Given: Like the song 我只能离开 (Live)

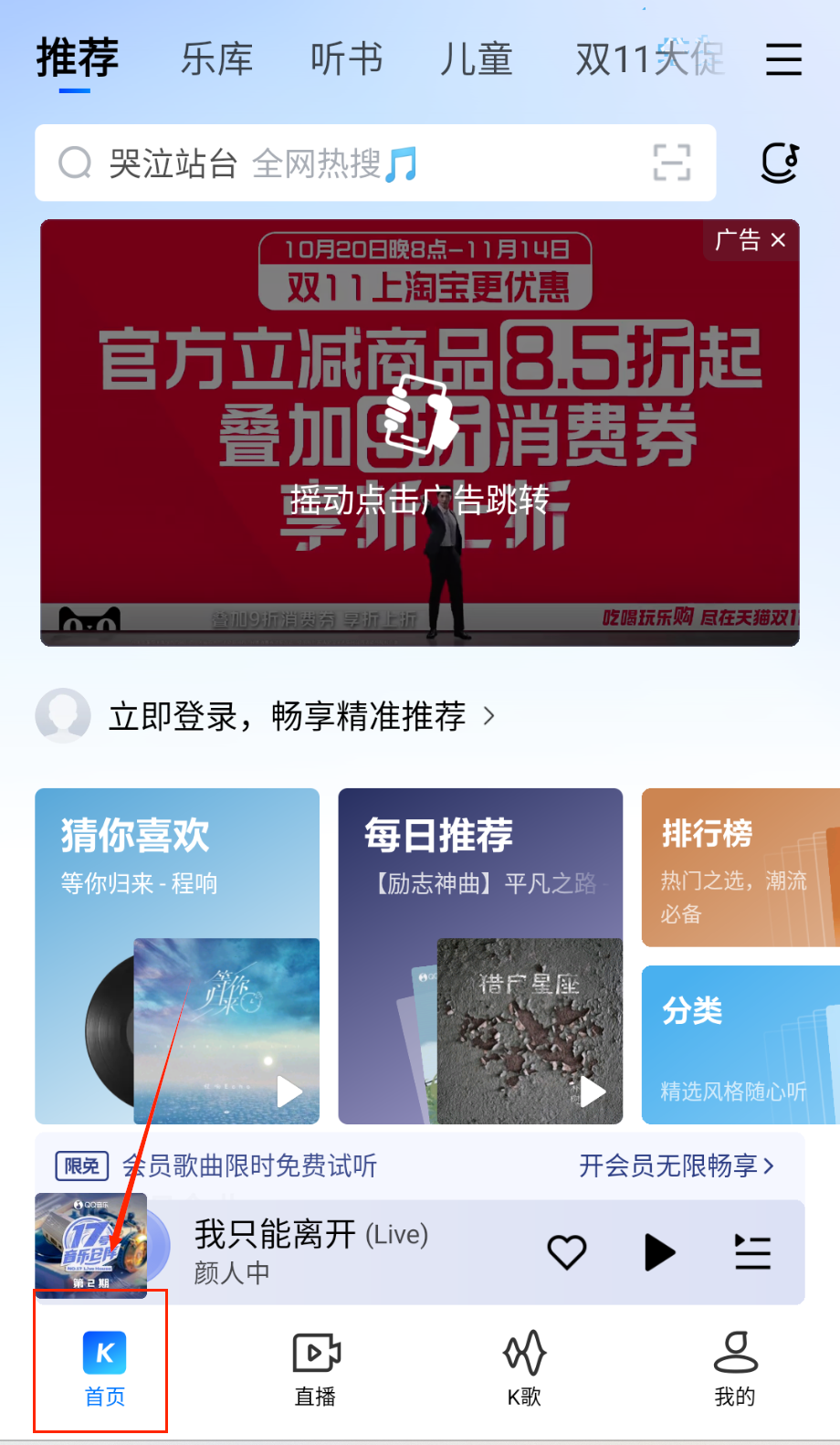Looking at the screenshot, I should 567,1251.
